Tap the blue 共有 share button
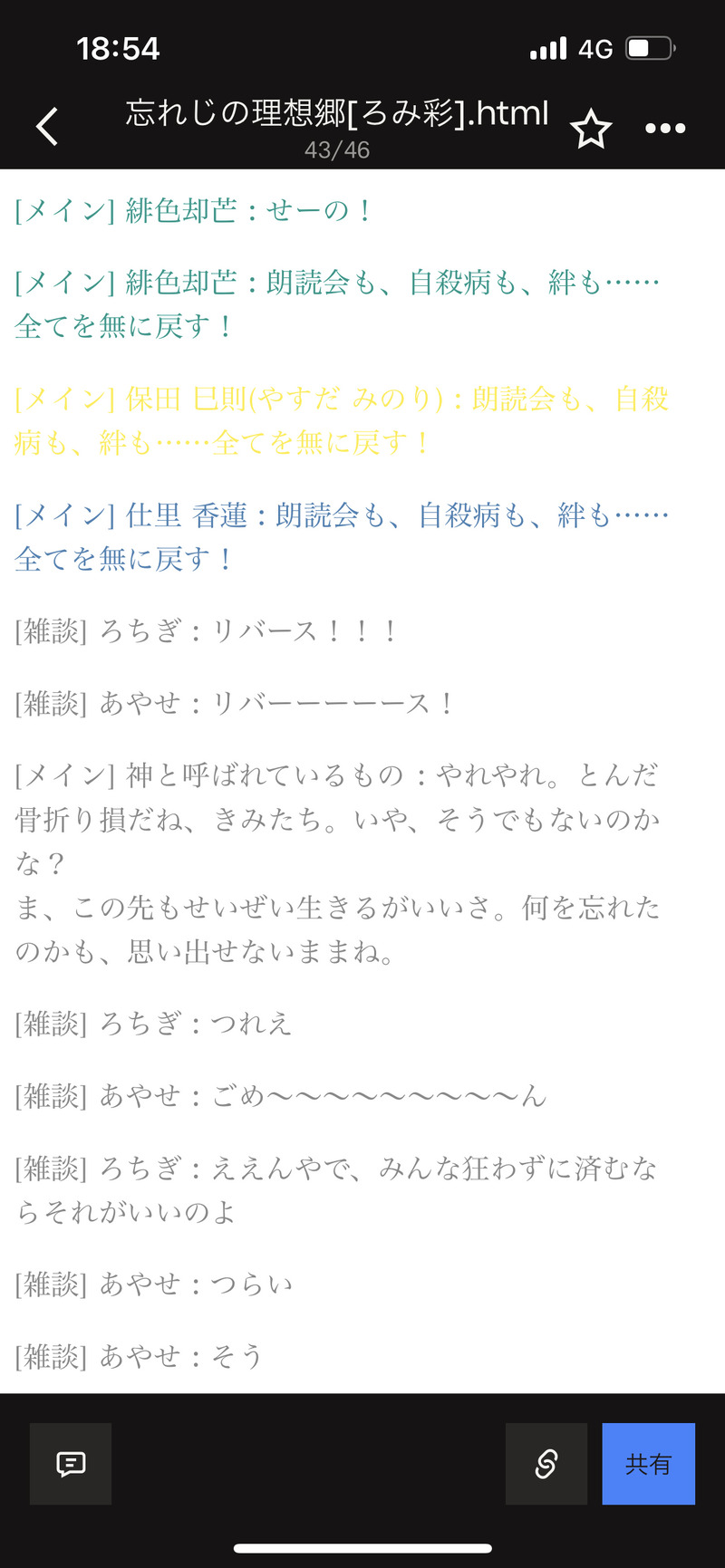The image size is (725, 1568). [648, 1464]
